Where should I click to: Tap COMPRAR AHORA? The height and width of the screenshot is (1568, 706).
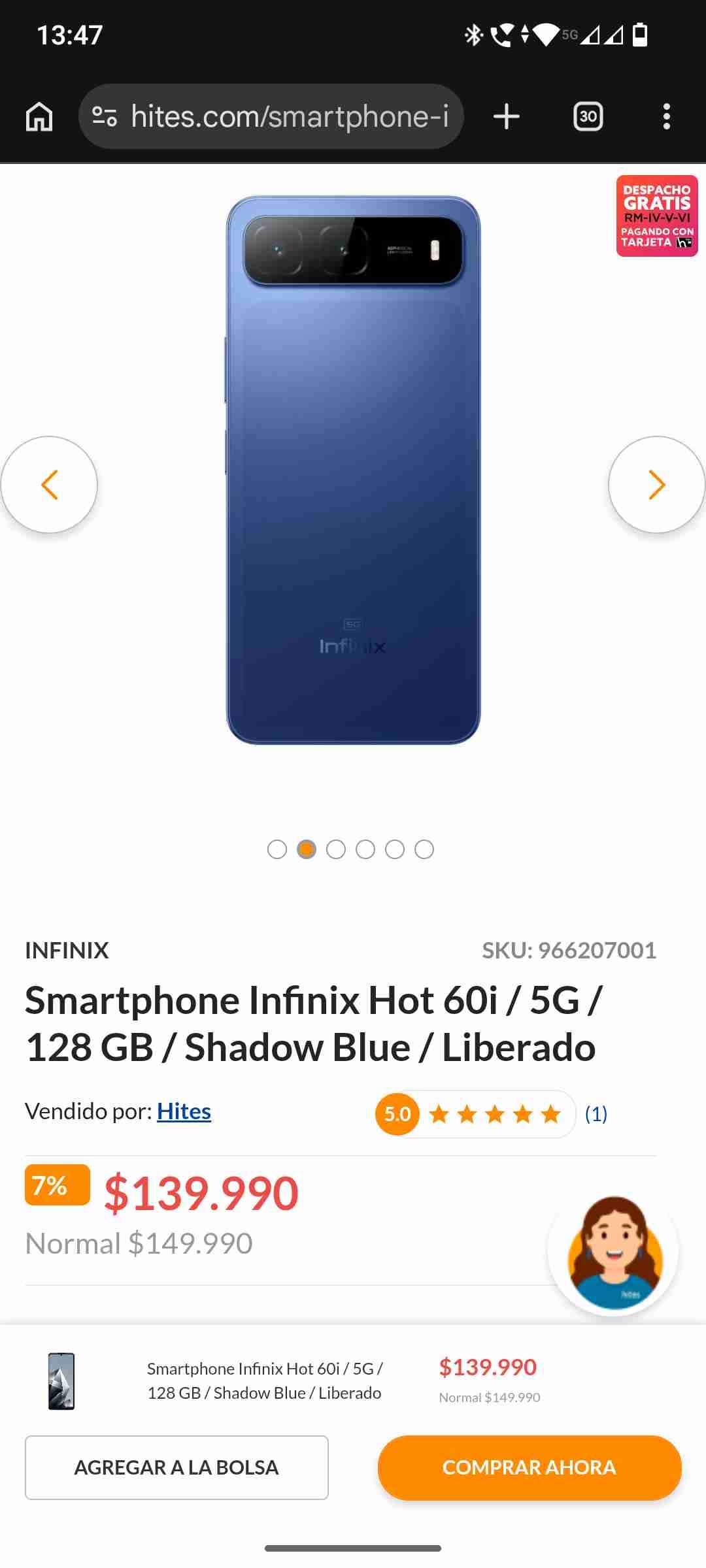529,1467
